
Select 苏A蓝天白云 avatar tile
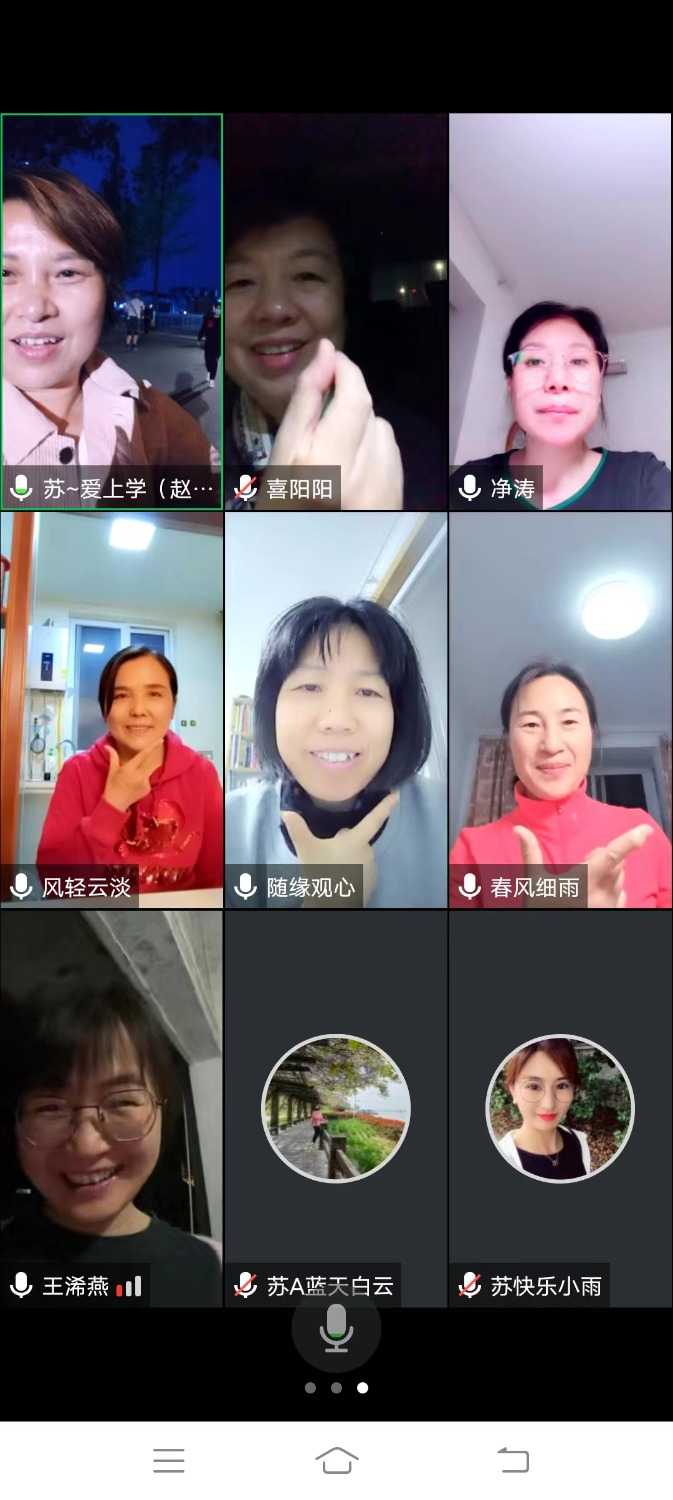[x=336, y=1108]
